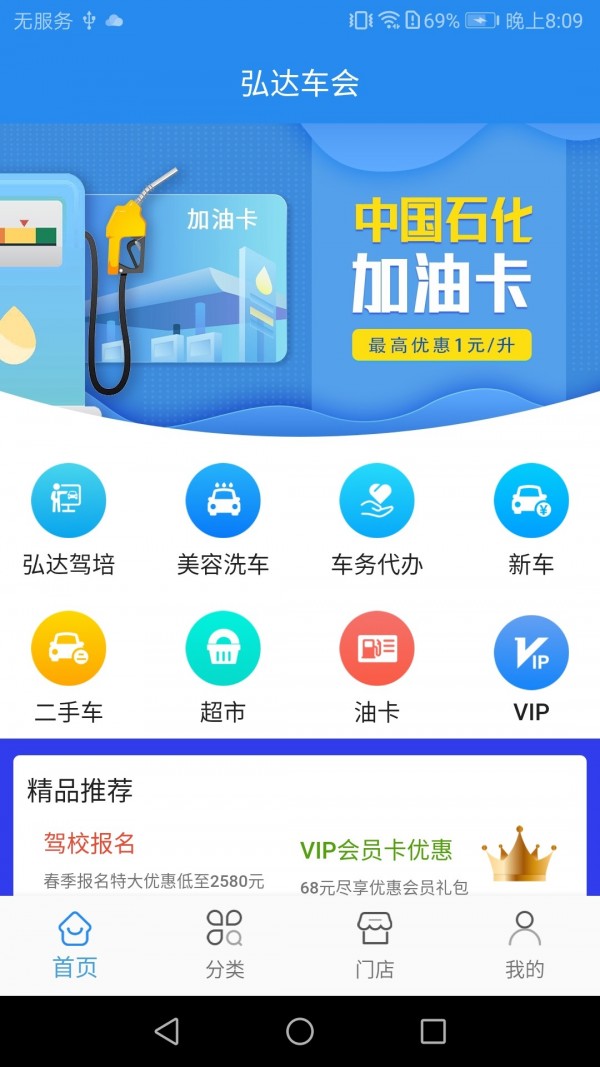Open the VIP icon in the grid

(531, 667)
